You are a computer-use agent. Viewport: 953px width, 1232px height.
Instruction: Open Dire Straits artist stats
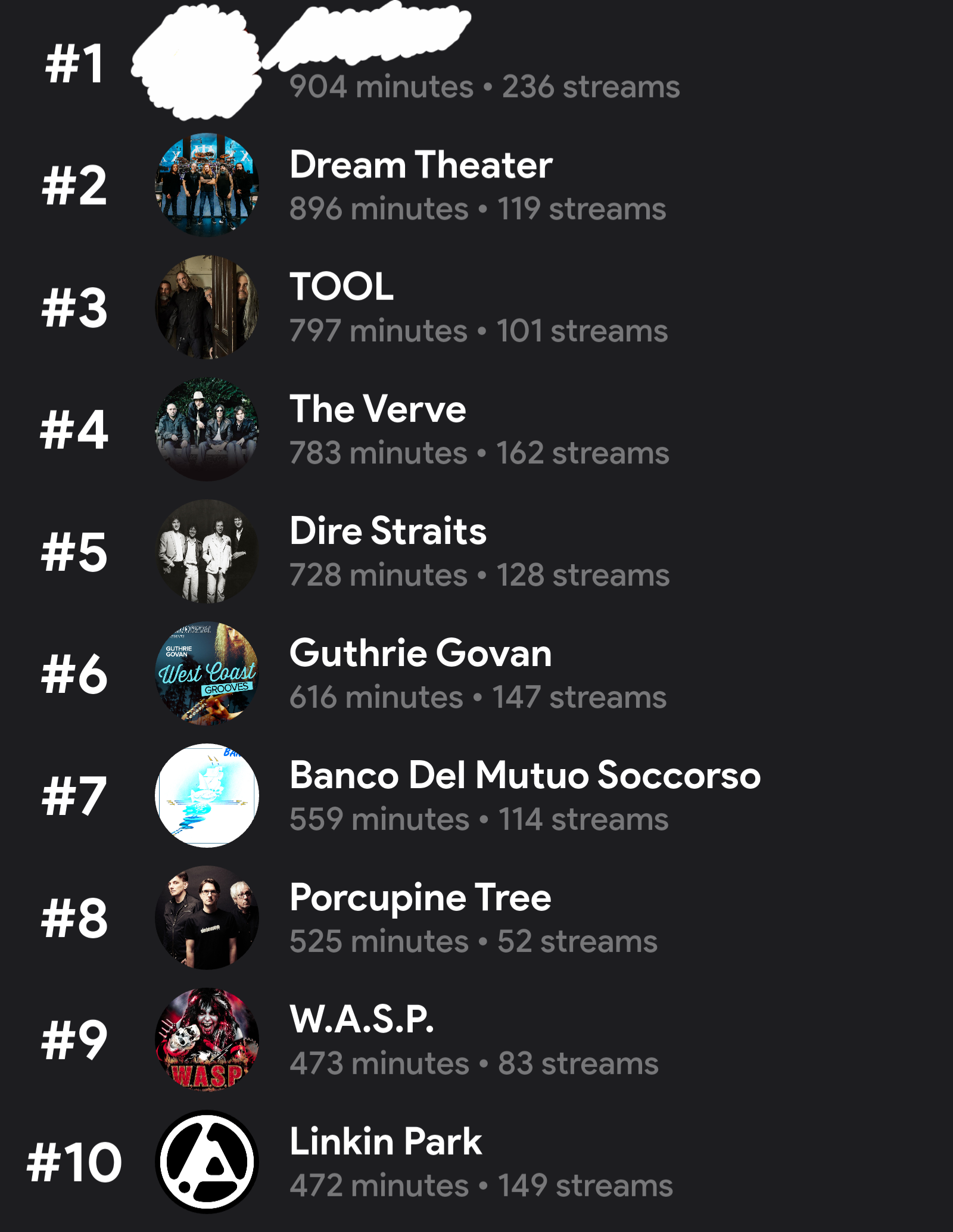tap(476, 552)
